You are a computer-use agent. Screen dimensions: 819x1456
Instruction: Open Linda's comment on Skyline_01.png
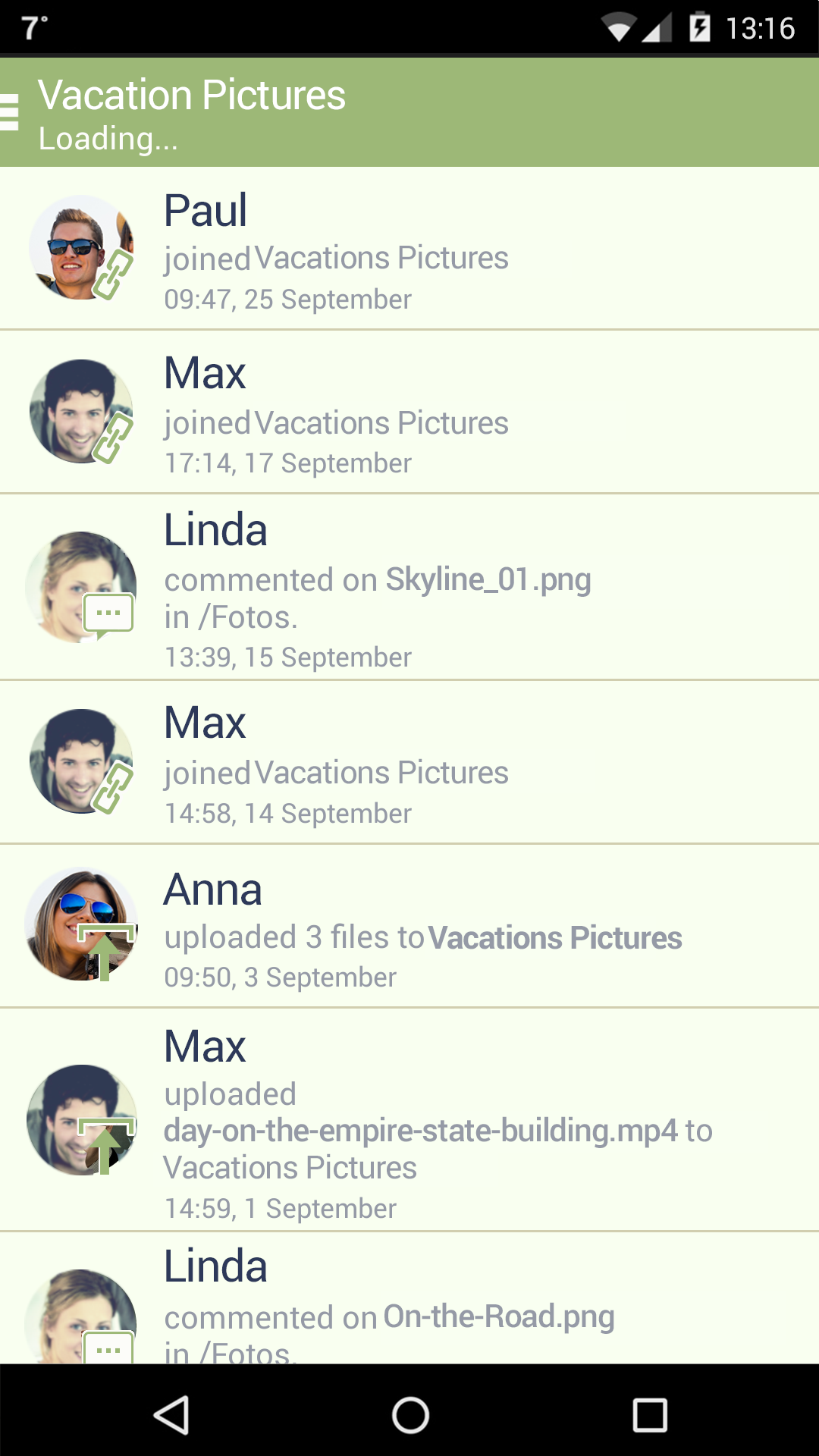[409, 587]
